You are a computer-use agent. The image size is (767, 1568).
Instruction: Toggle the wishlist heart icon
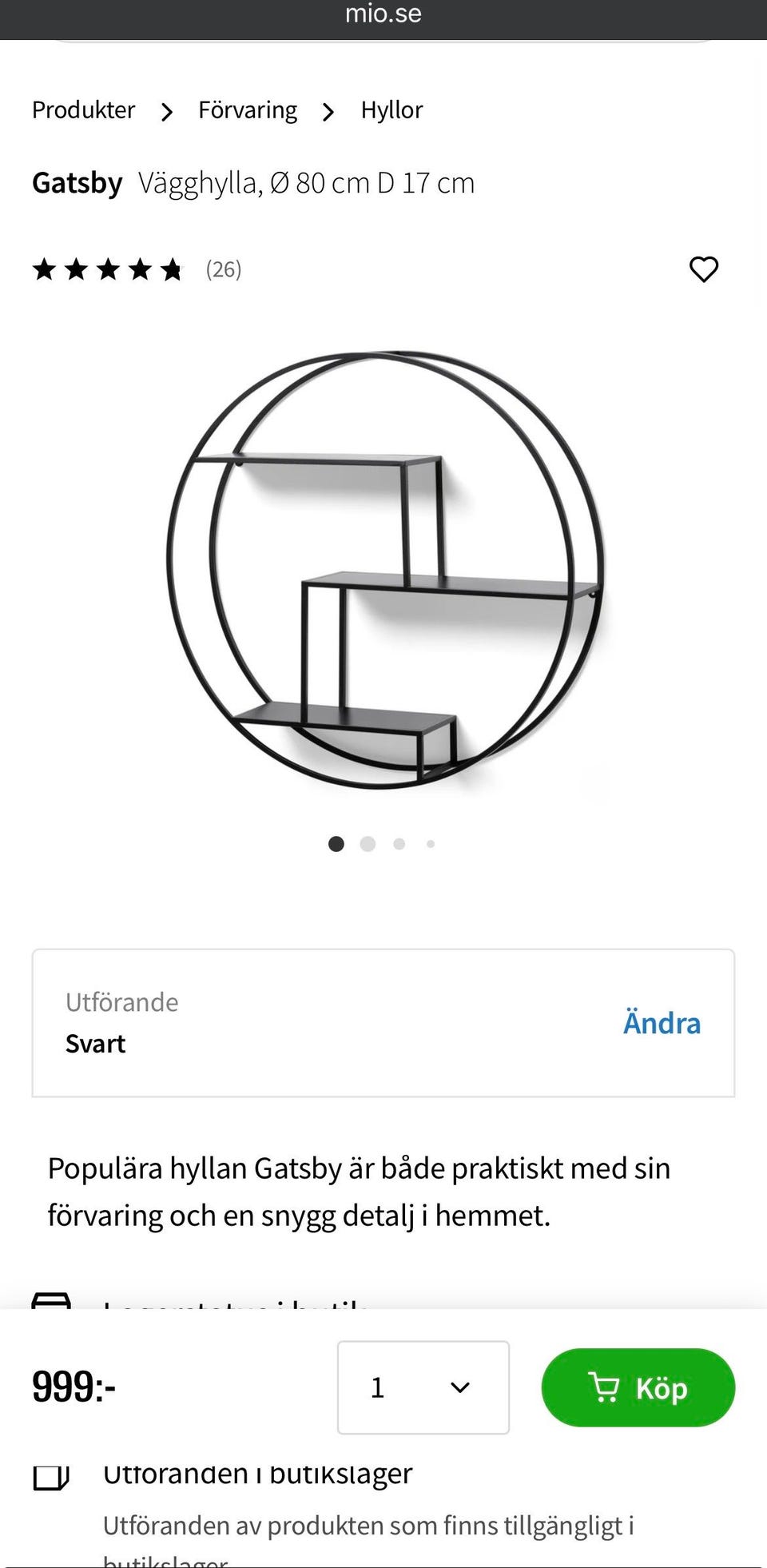pos(704,269)
